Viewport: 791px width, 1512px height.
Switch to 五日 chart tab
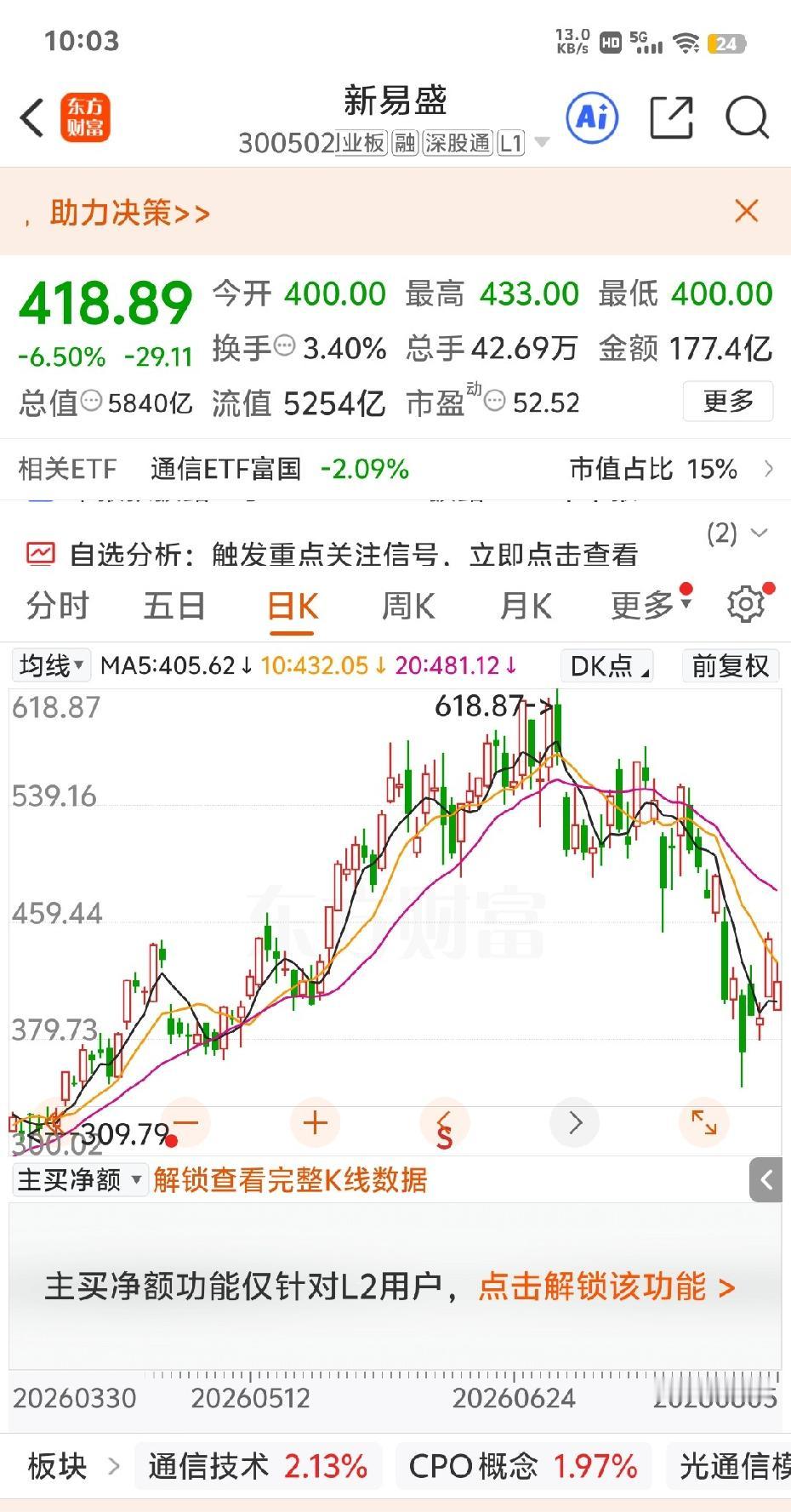pyautogui.click(x=174, y=606)
